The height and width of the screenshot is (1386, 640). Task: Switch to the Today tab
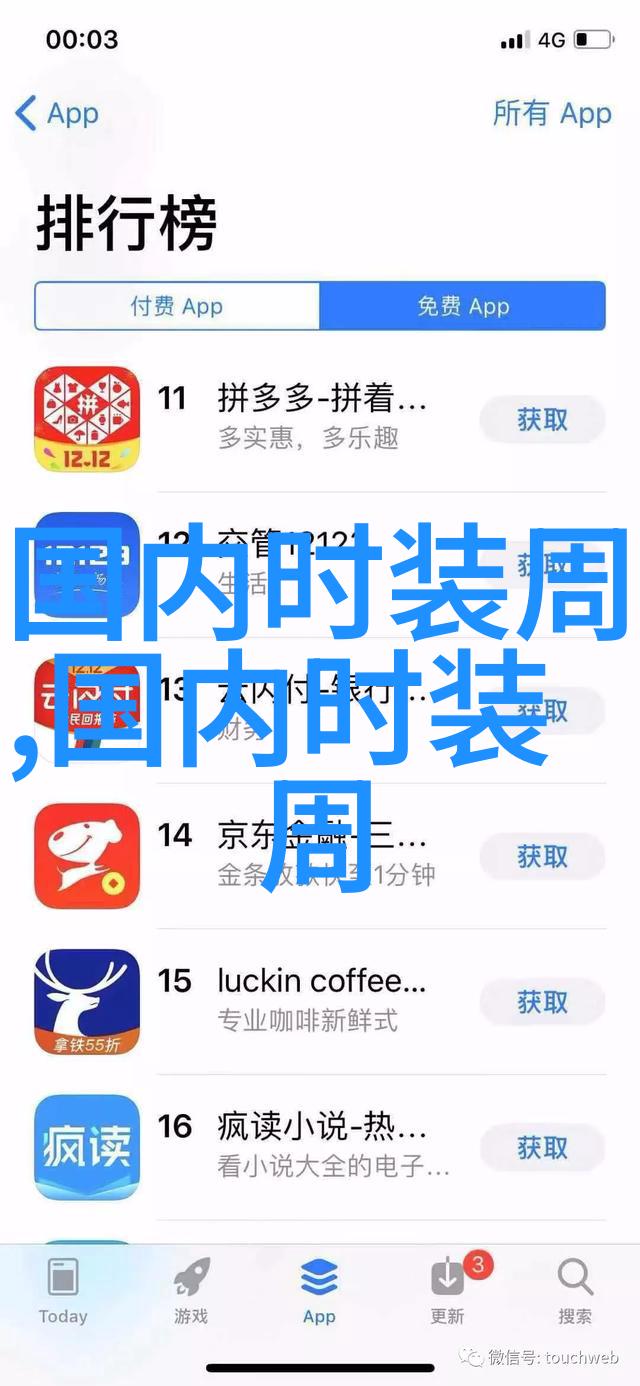(x=63, y=1290)
